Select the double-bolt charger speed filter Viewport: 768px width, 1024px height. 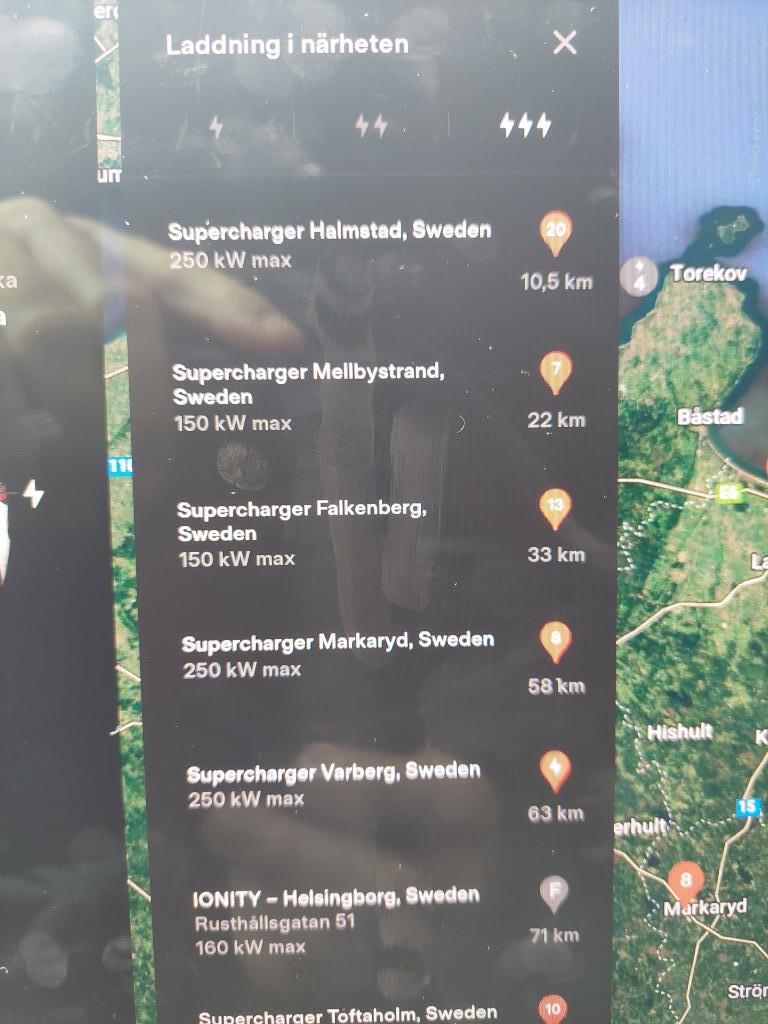point(371,126)
